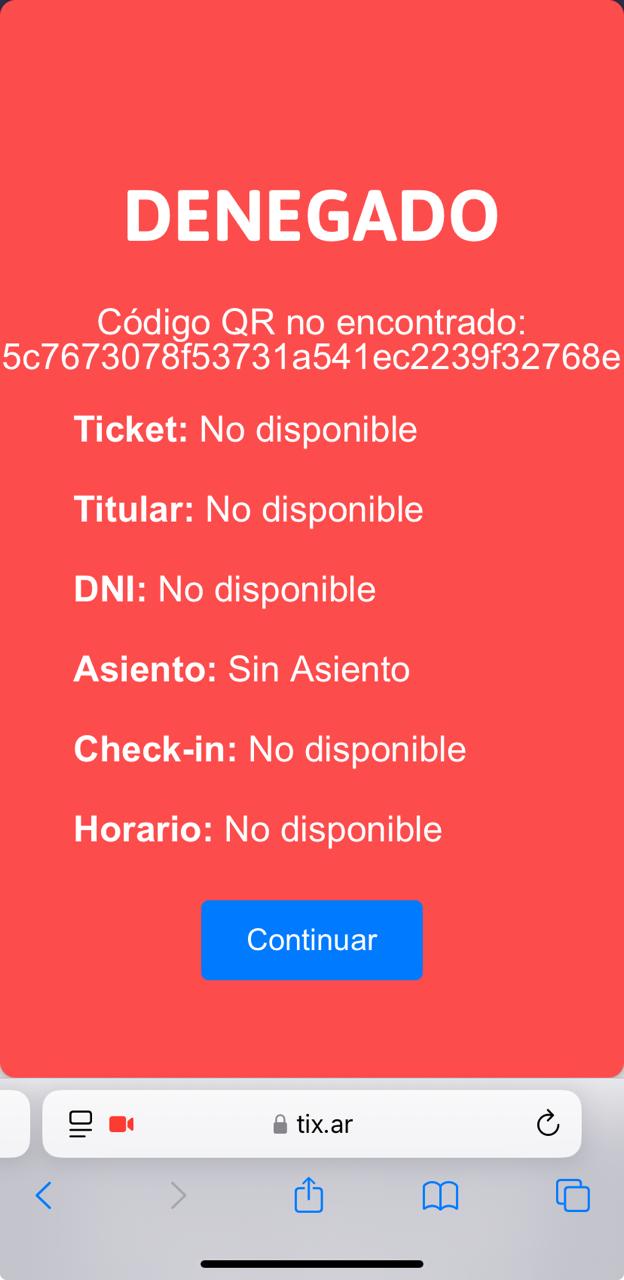Reload the tix.ar page
Screen dimensions: 624x1280
pyautogui.click(x=548, y=1124)
